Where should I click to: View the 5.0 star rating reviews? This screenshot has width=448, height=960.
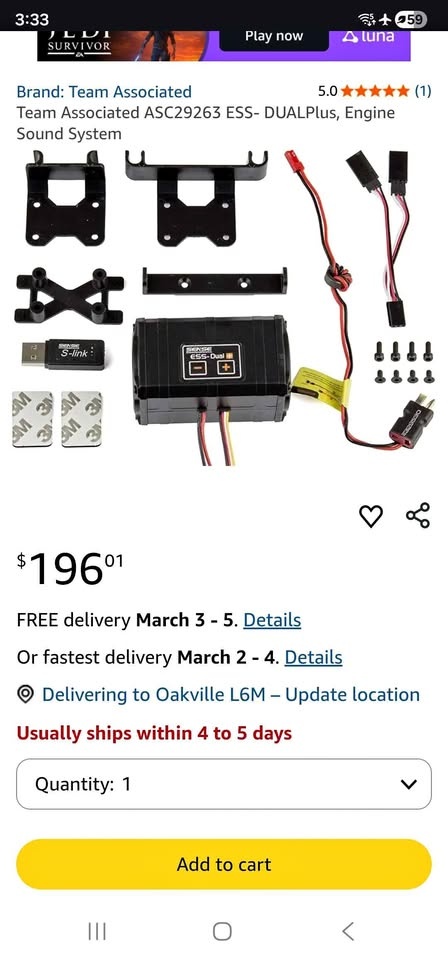point(375,92)
